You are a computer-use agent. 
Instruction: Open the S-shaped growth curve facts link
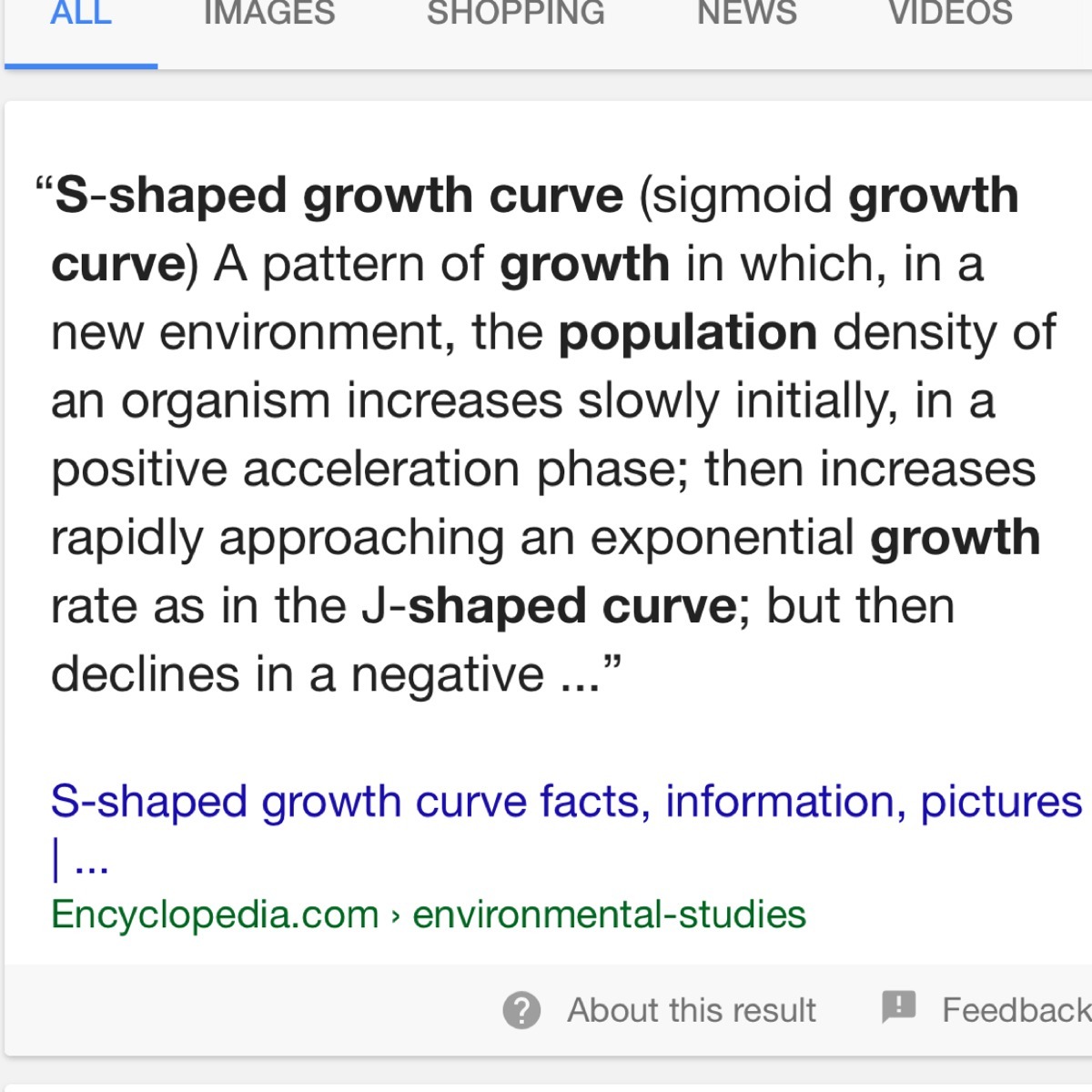pyautogui.click(x=565, y=803)
